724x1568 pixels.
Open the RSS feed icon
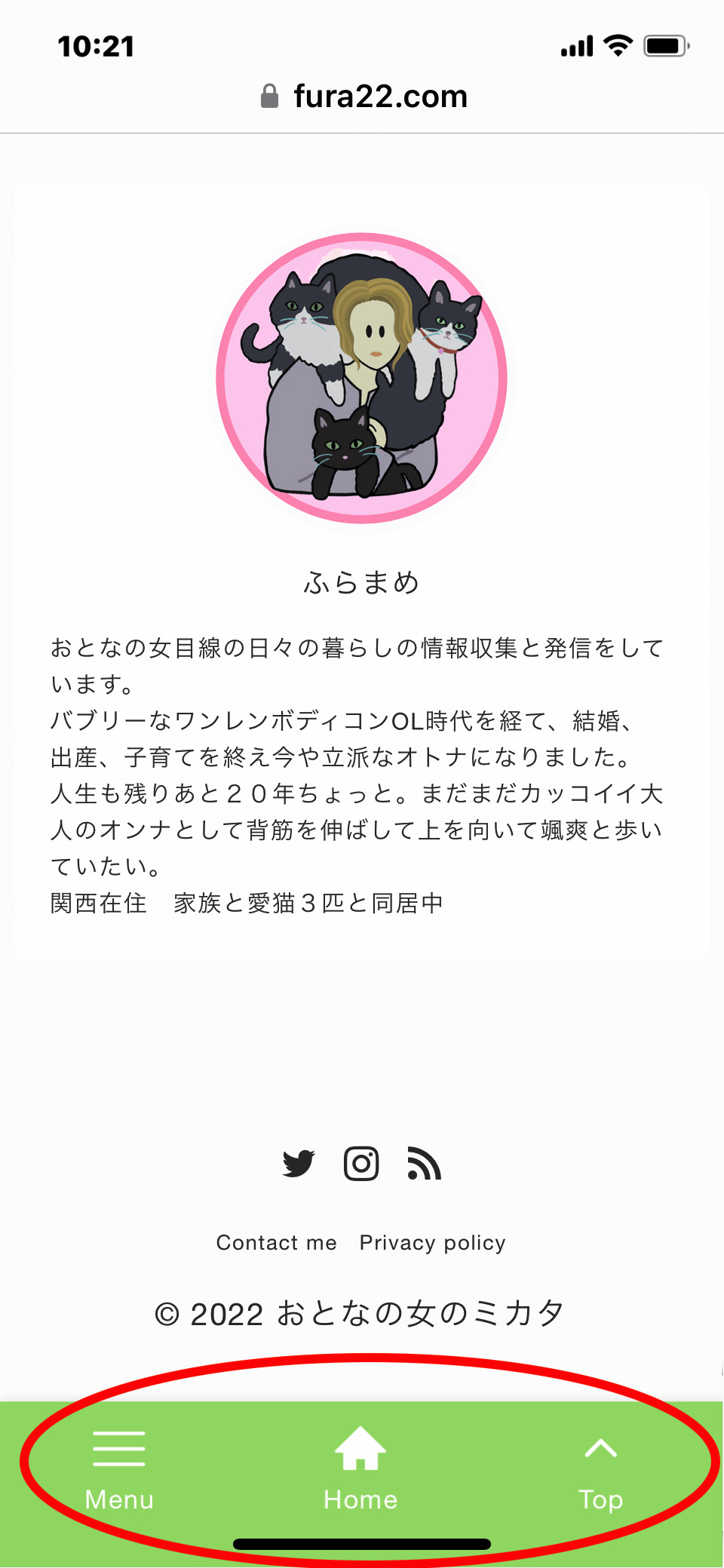pos(424,1163)
